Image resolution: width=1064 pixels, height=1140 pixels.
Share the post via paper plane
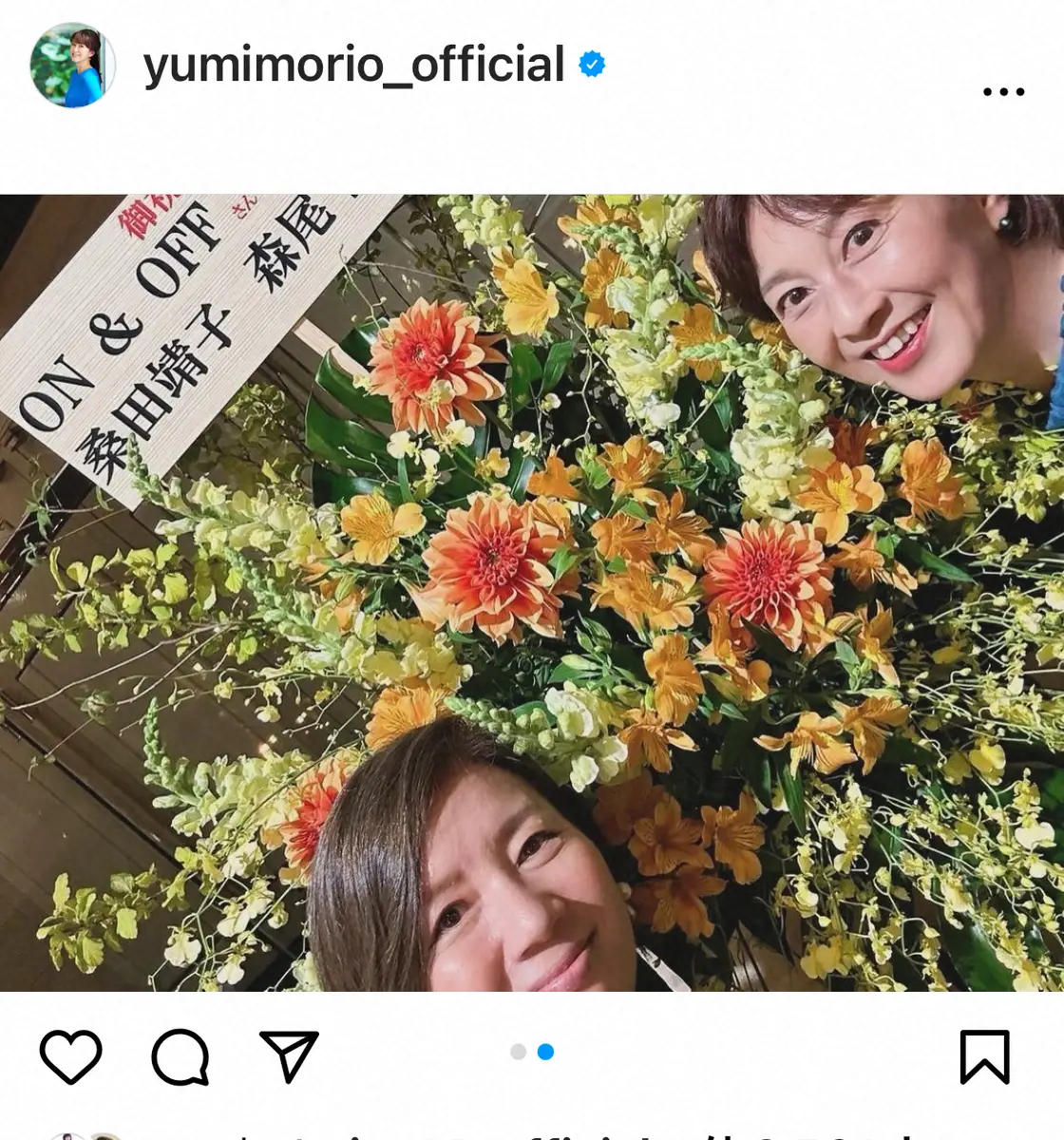pyautogui.click(x=288, y=1055)
